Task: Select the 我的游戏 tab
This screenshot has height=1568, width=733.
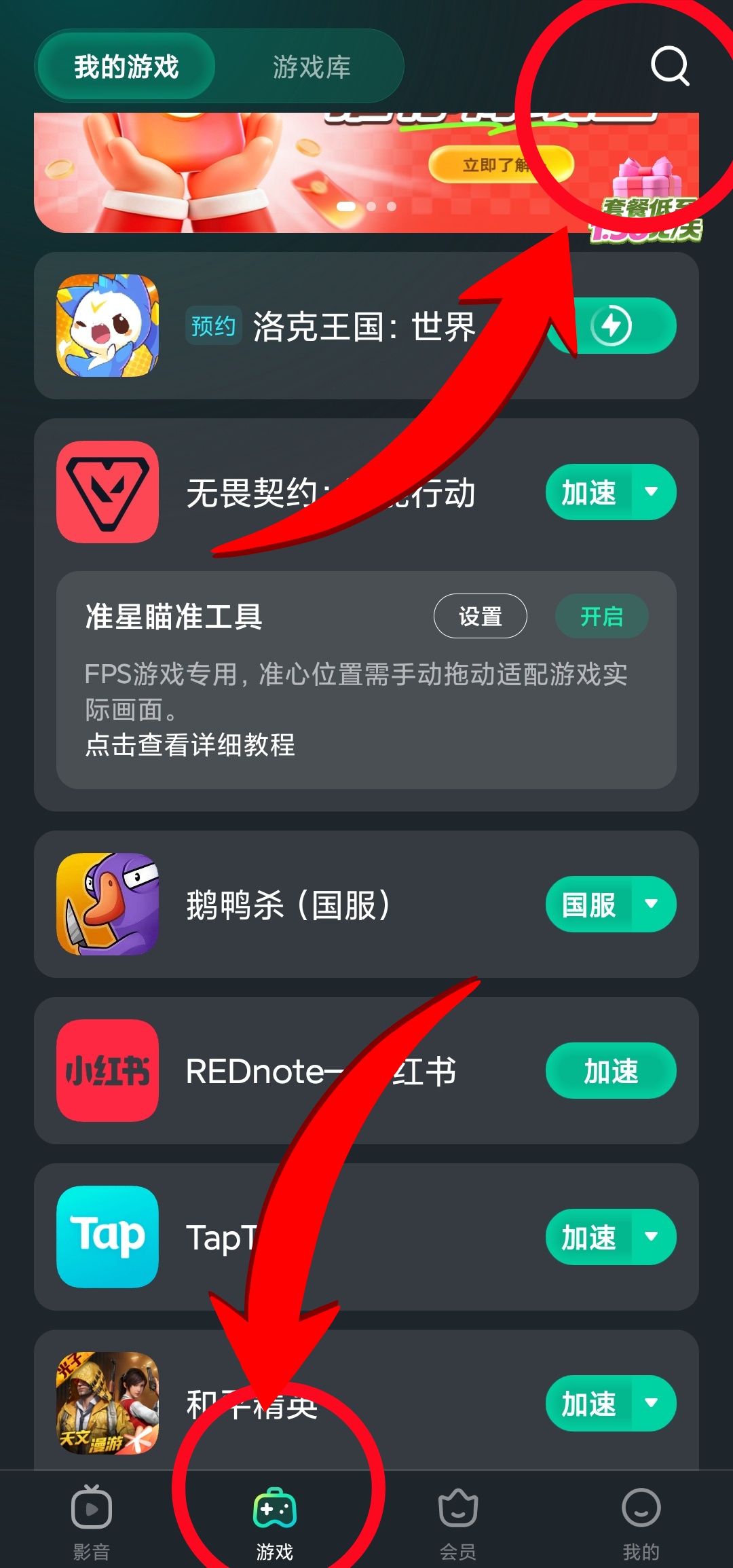Action: (x=126, y=67)
